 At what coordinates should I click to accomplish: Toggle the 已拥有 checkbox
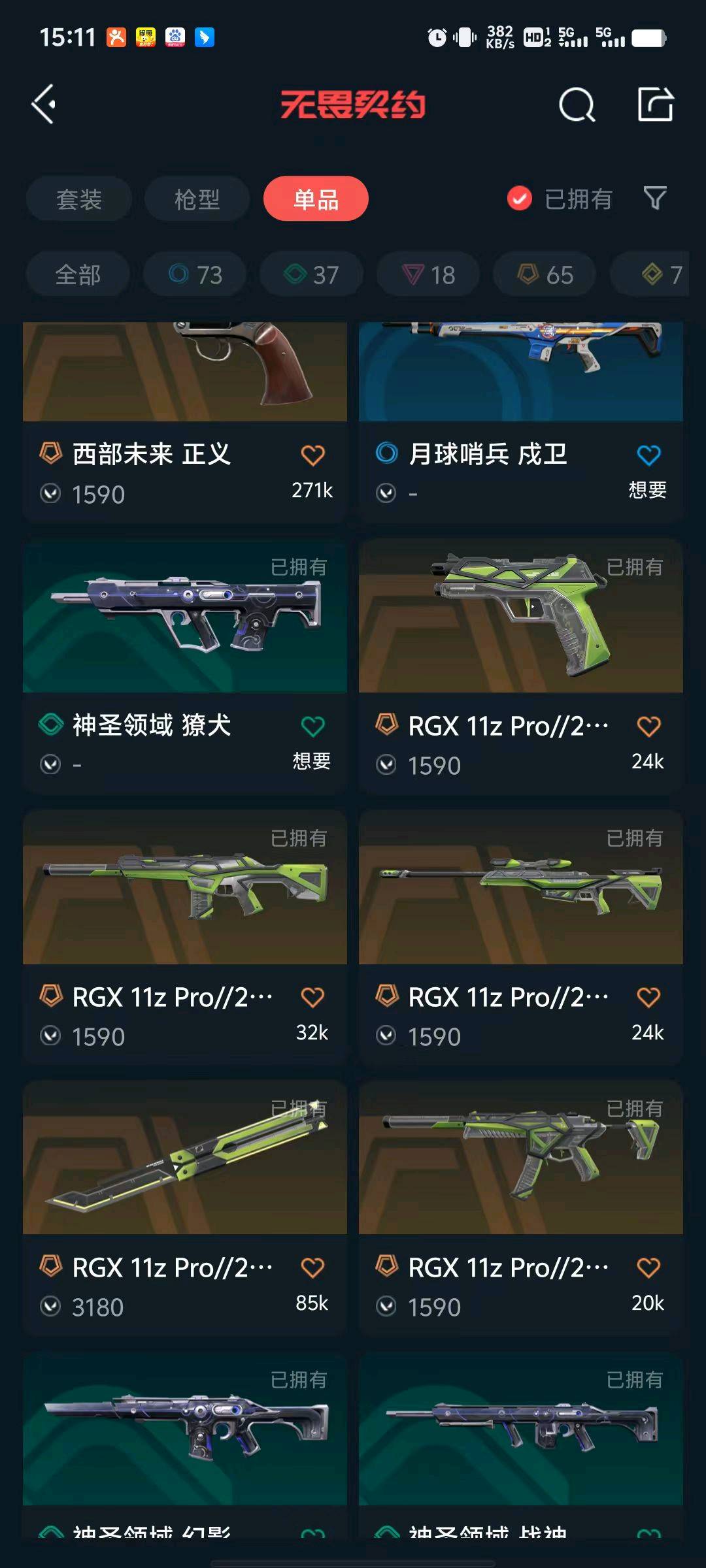click(x=520, y=199)
